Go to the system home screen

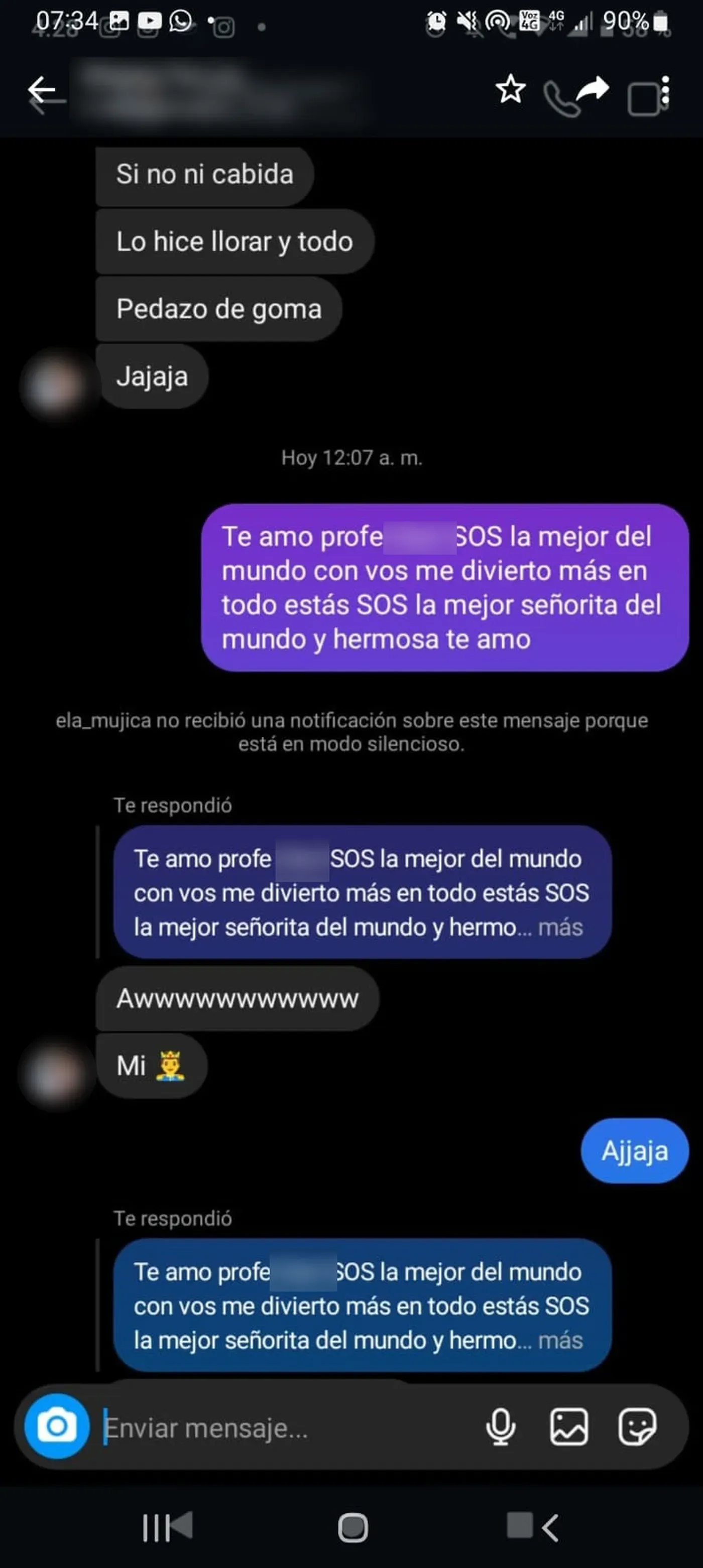[353, 1527]
